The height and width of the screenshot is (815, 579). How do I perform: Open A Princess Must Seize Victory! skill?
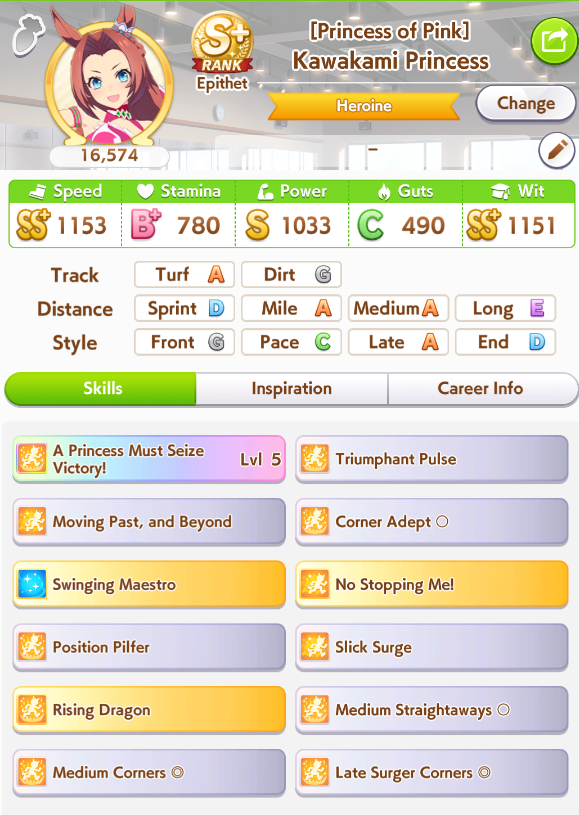[149, 459]
